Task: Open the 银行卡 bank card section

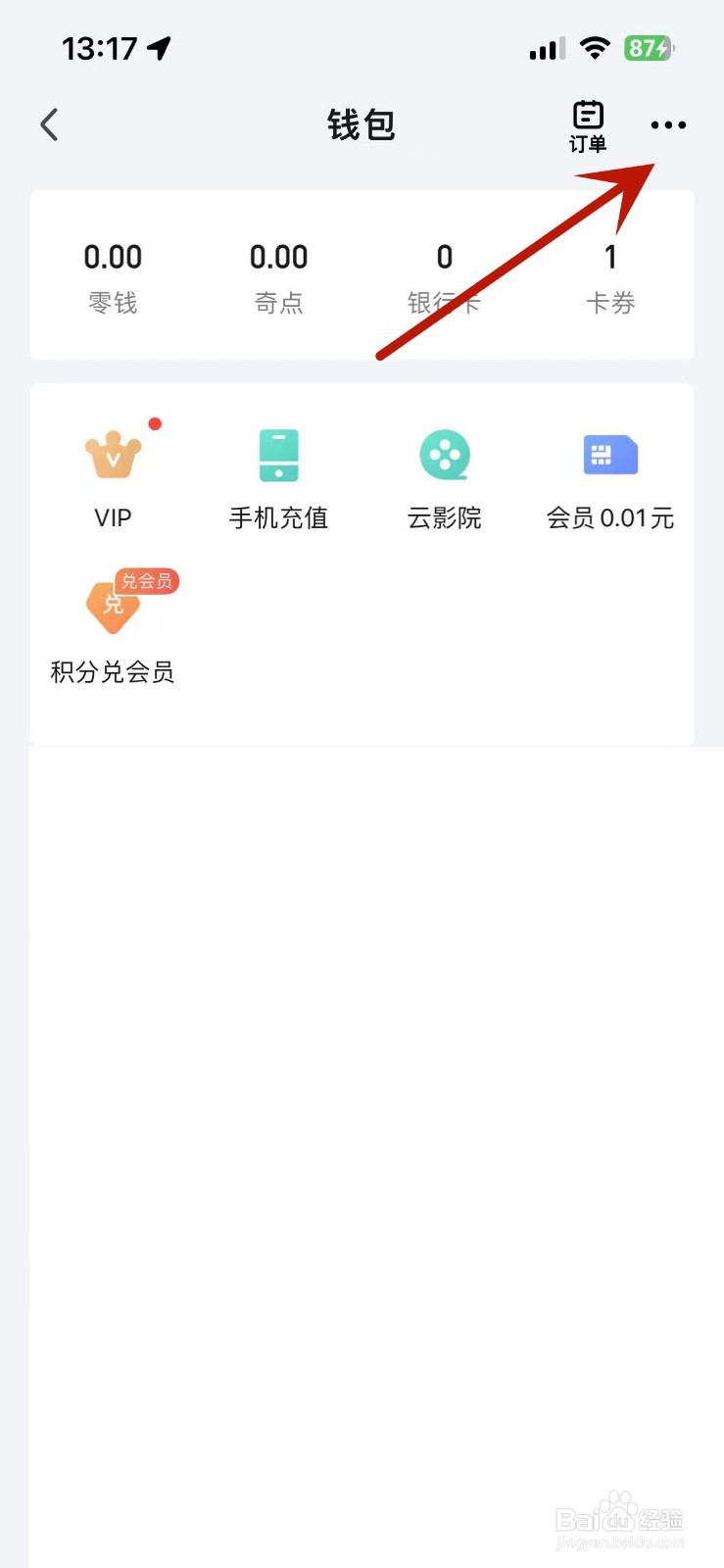Action: point(444,303)
